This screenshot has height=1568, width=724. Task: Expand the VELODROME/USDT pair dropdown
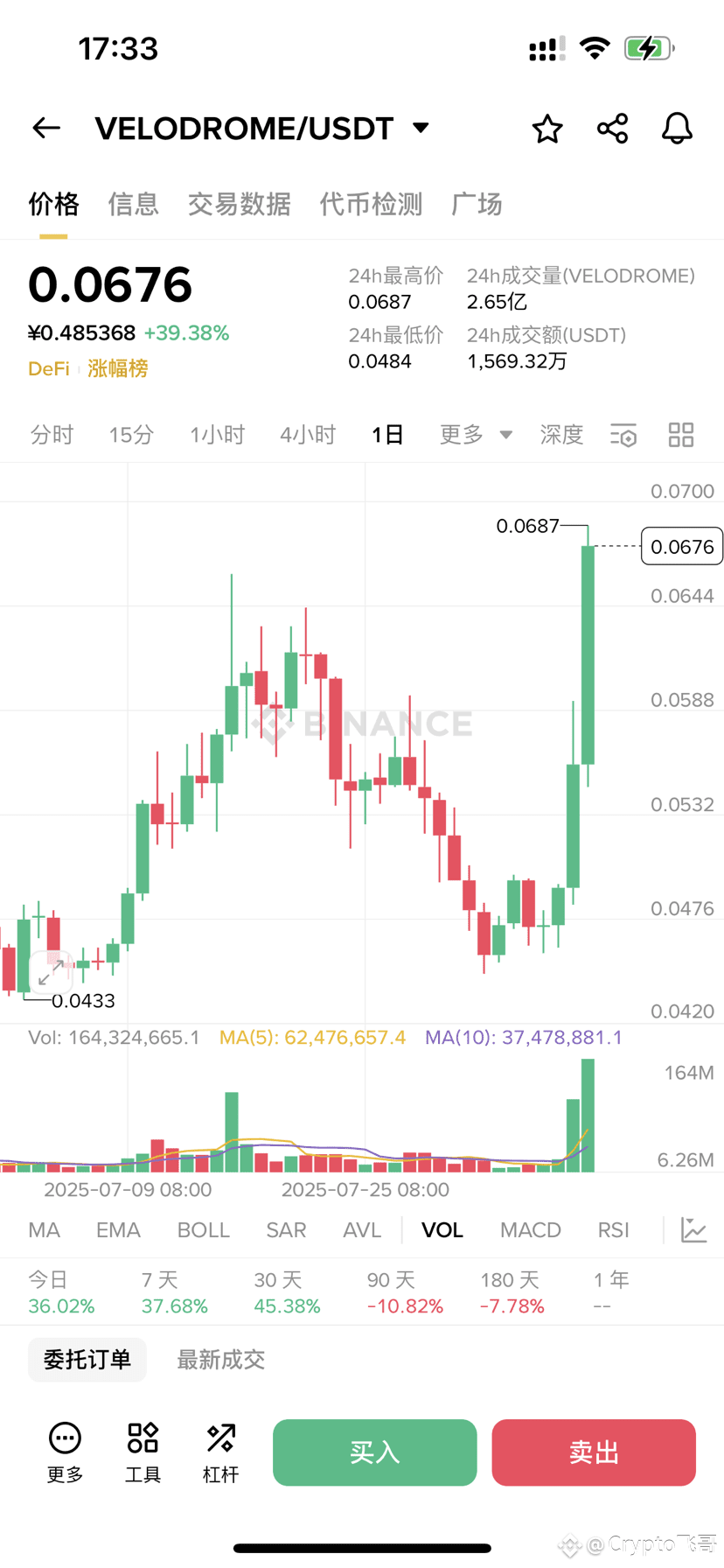tap(421, 128)
